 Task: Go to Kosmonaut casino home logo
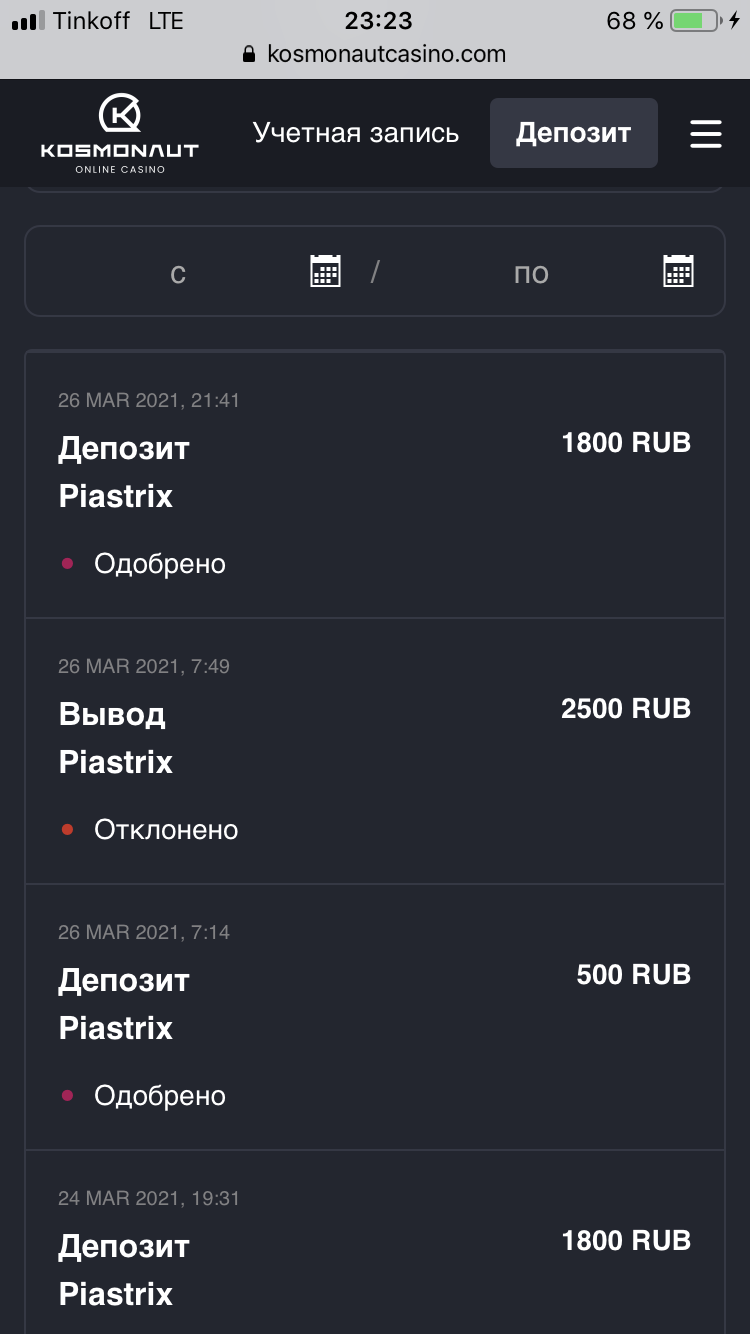pyautogui.click(x=119, y=133)
